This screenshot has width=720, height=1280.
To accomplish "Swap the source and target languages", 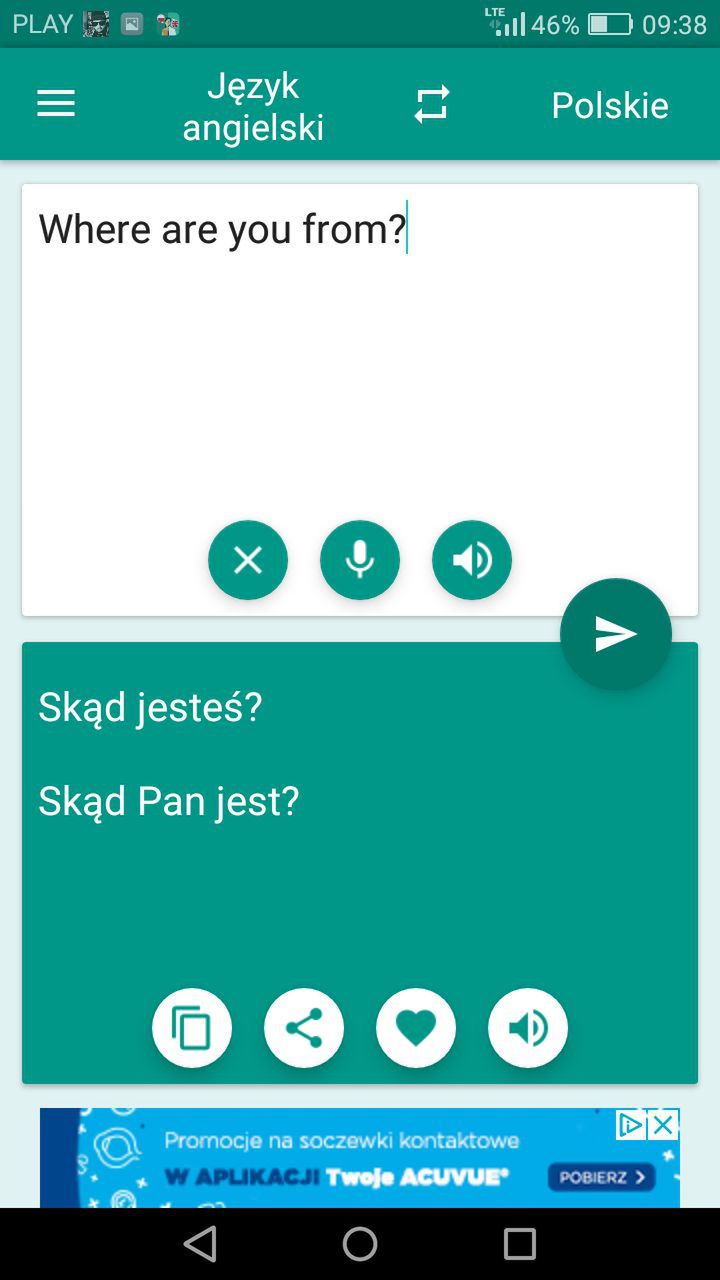I will coord(432,104).
